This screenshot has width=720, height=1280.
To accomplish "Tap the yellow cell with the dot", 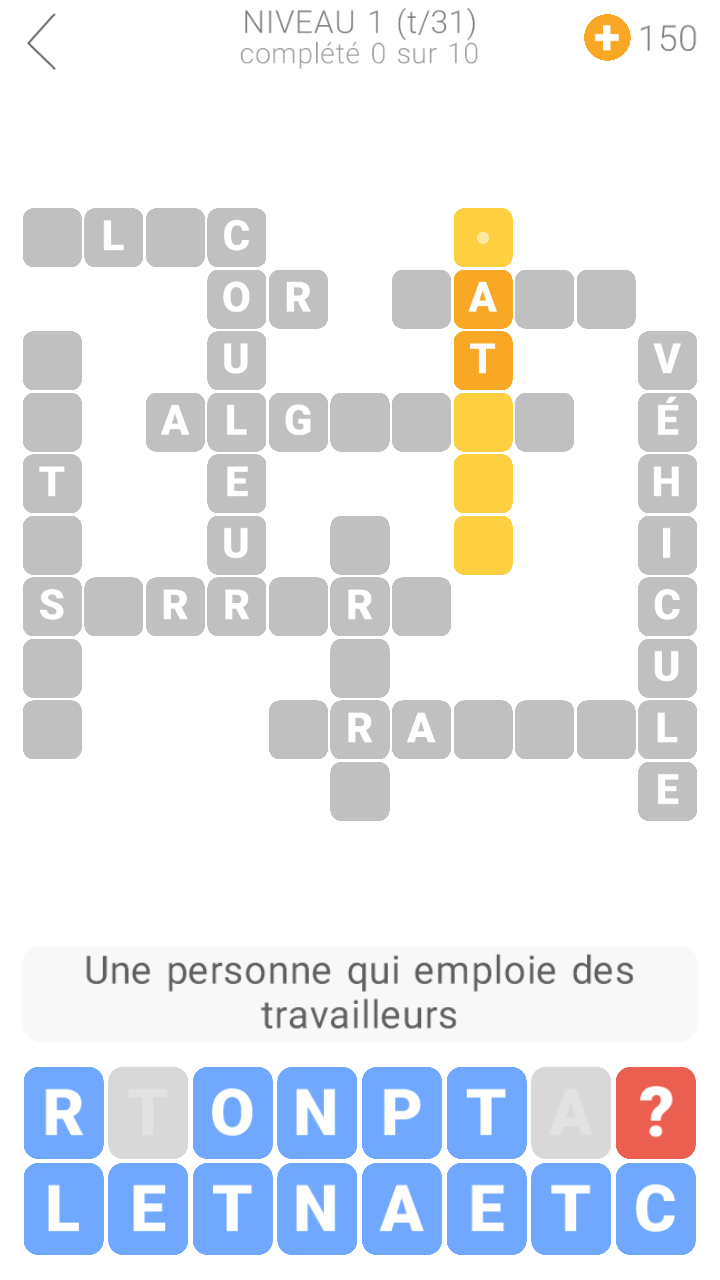I will [x=483, y=237].
